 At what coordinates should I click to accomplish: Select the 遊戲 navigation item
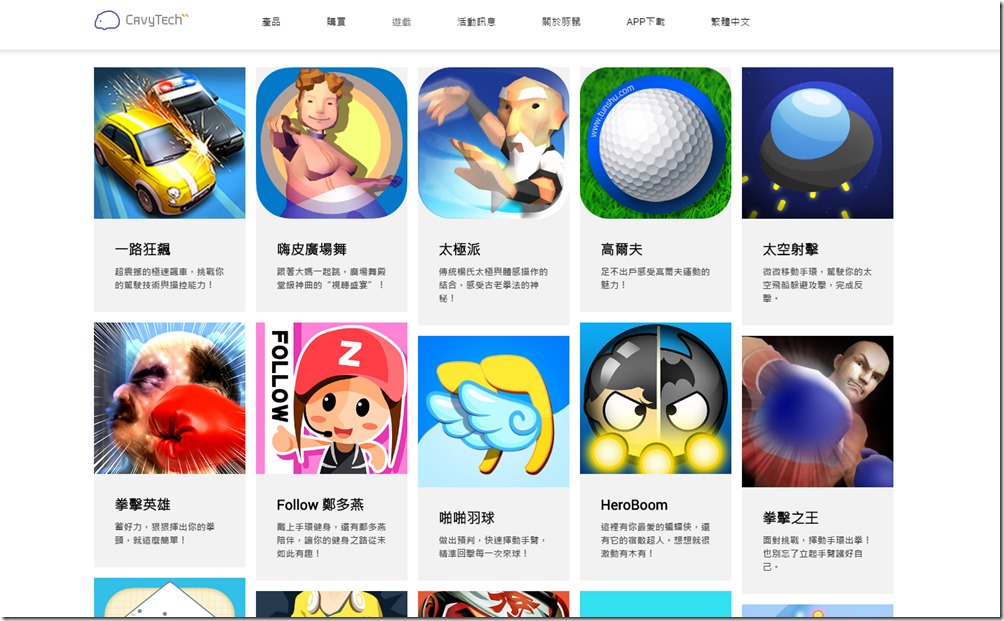[x=401, y=21]
